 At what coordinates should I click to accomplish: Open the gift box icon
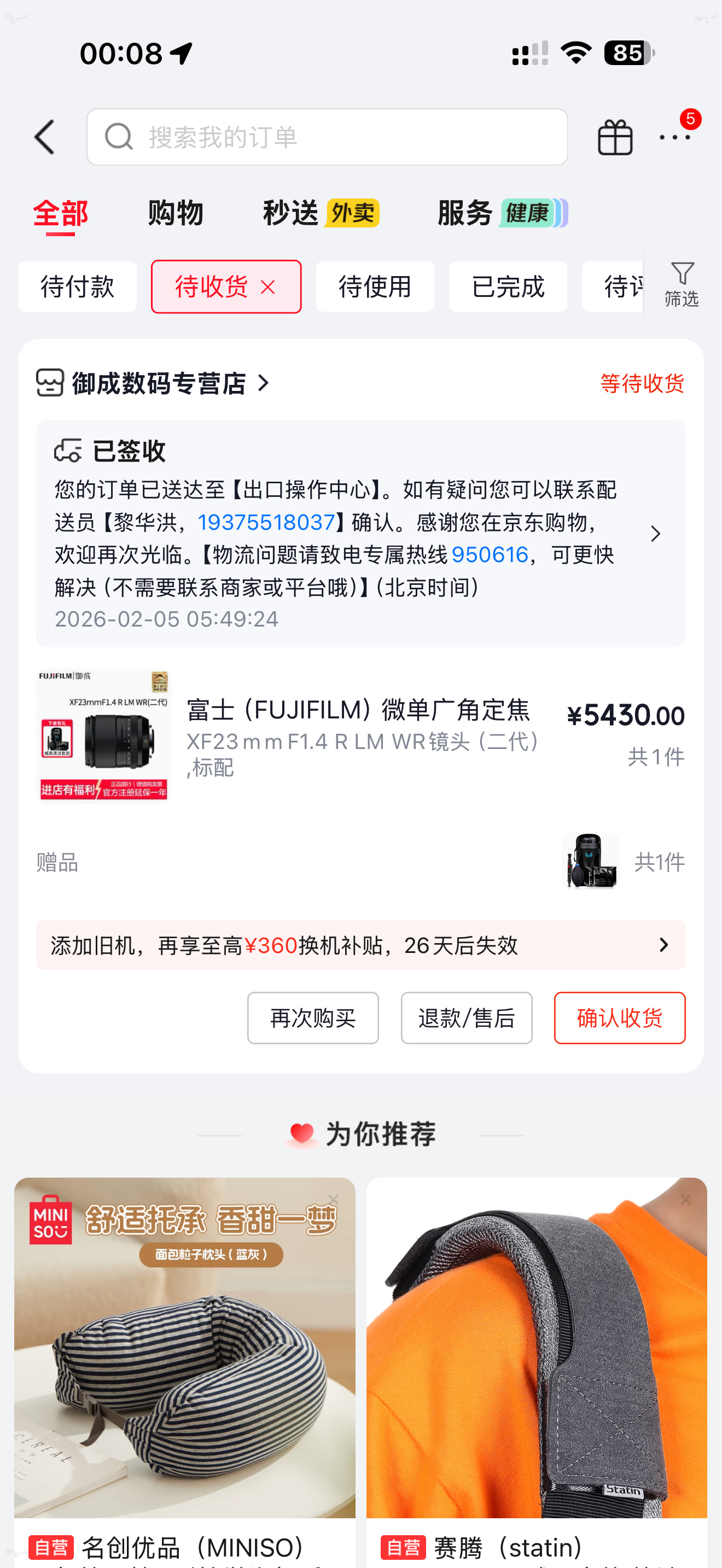tap(614, 137)
